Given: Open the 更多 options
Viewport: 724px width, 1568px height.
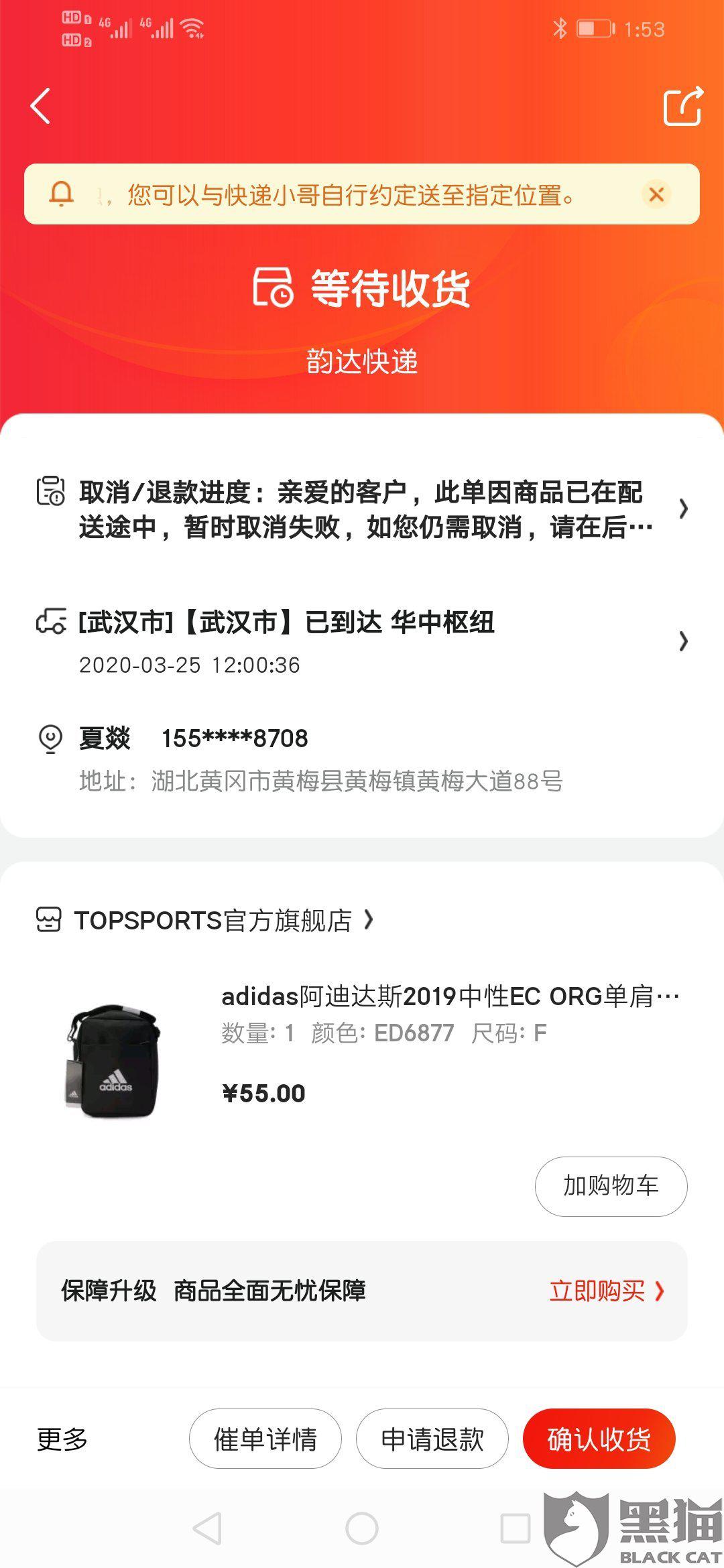Looking at the screenshot, I should (62, 1439).
